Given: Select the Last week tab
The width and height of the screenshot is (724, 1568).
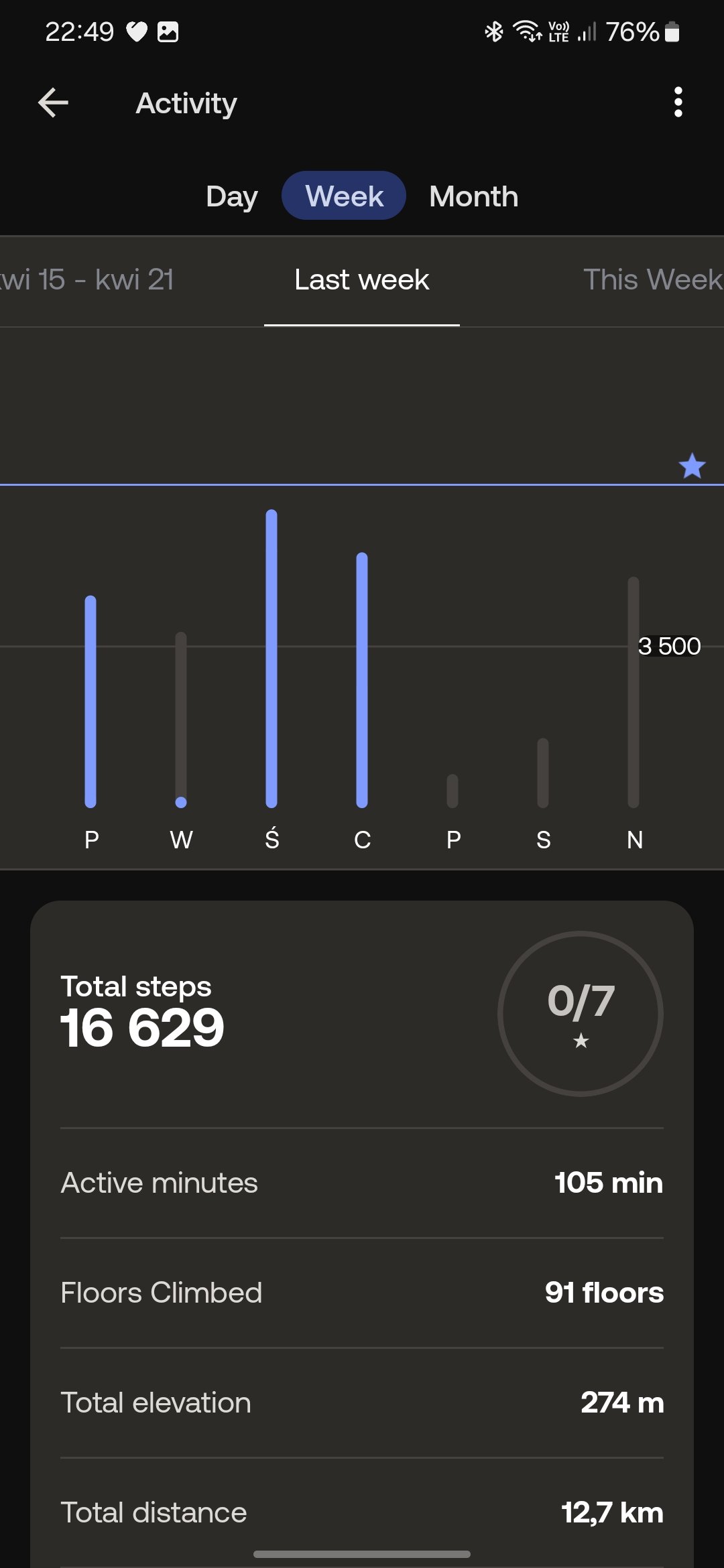Looking at the screenshot, I should (362, 280).
